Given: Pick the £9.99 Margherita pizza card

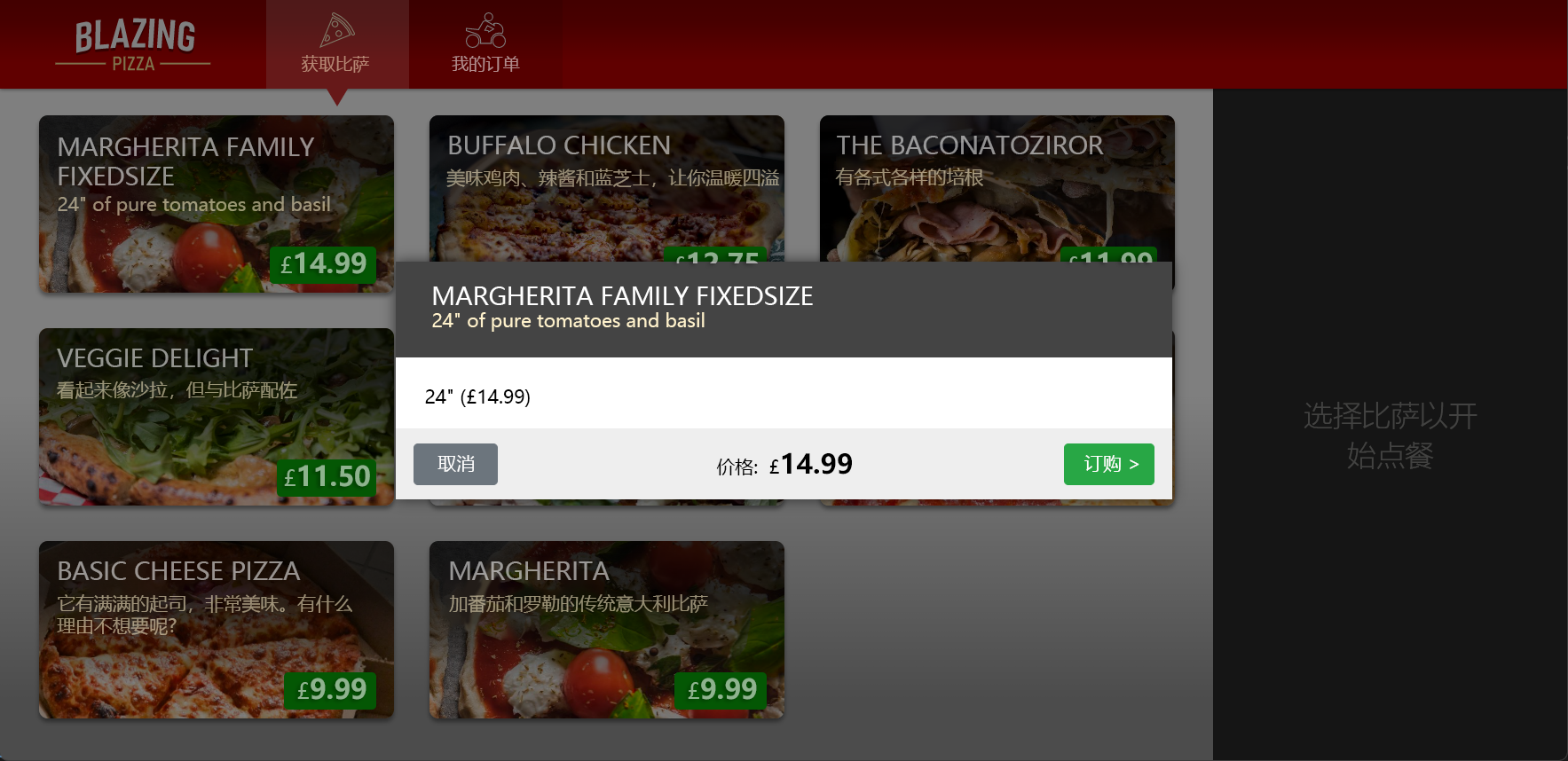Looking at the screenshot, I should pos(606,630).
